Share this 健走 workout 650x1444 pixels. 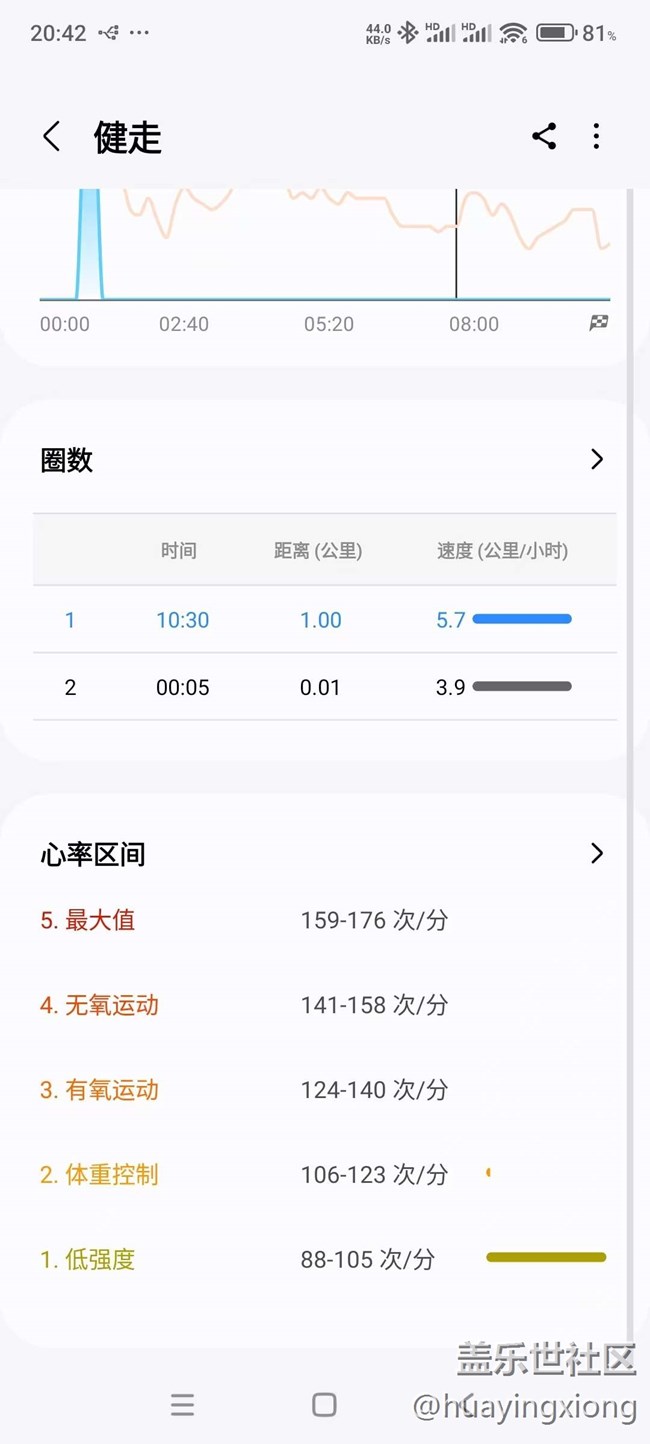pyautogui.click(x=544, y=137)
